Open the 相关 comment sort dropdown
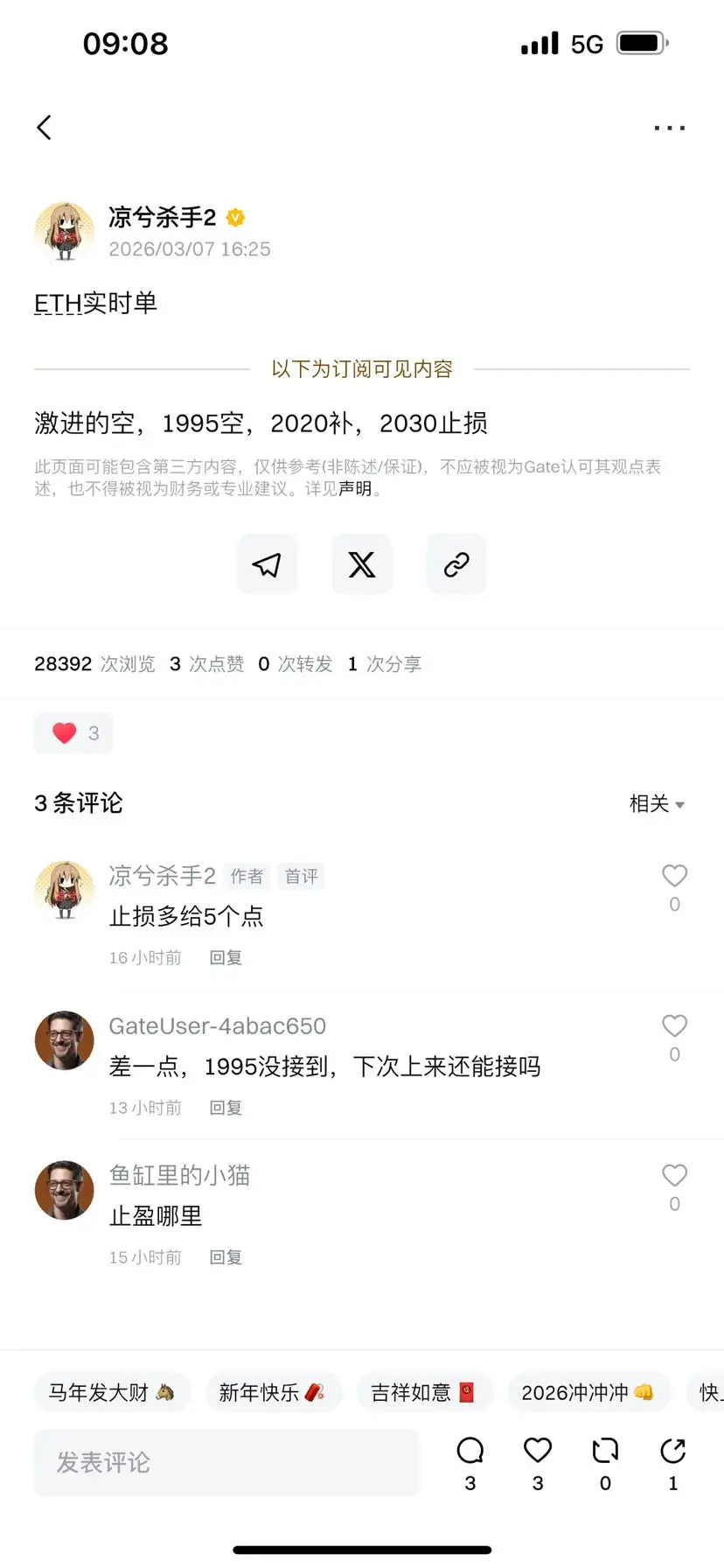724x1568 pixels. [x=658, y=803]
